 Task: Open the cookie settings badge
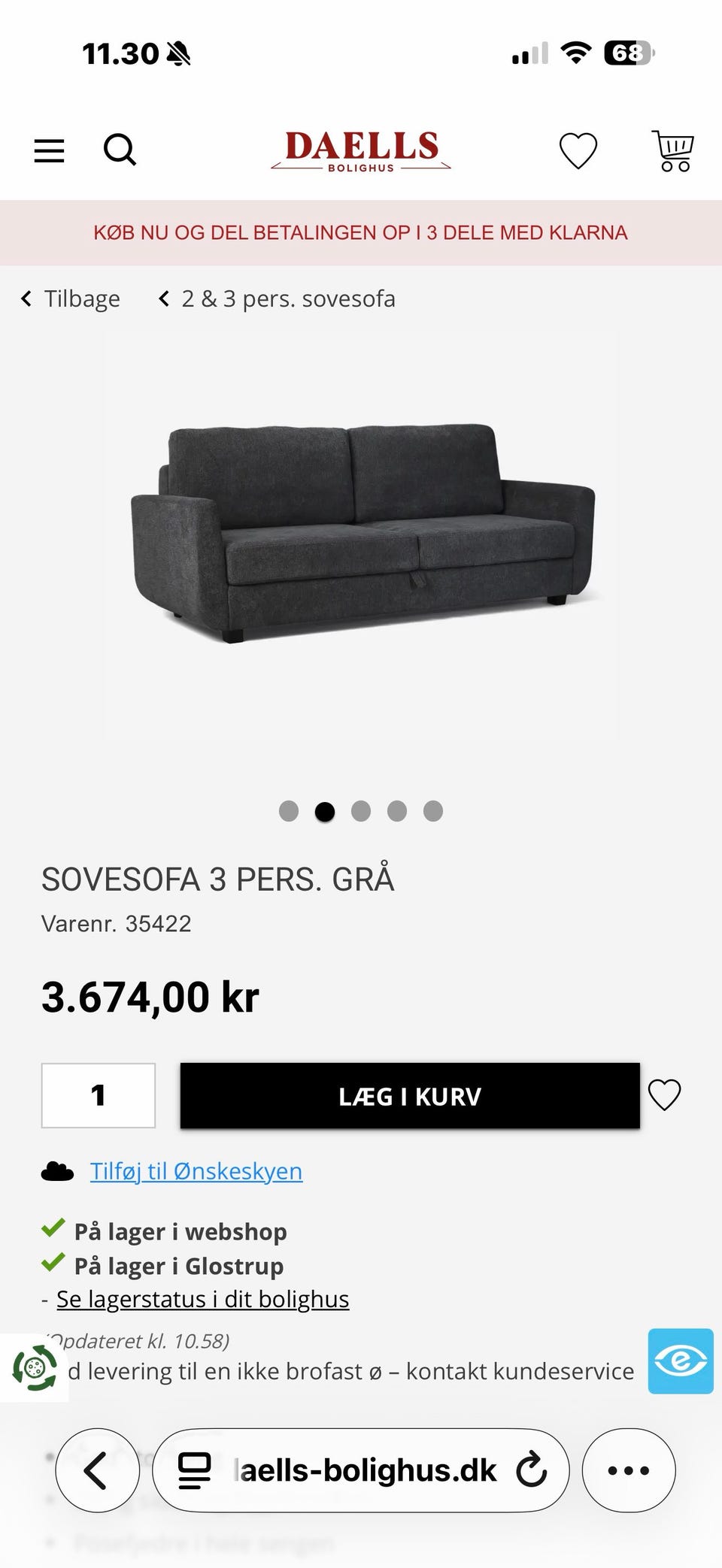click(34, 1367)
